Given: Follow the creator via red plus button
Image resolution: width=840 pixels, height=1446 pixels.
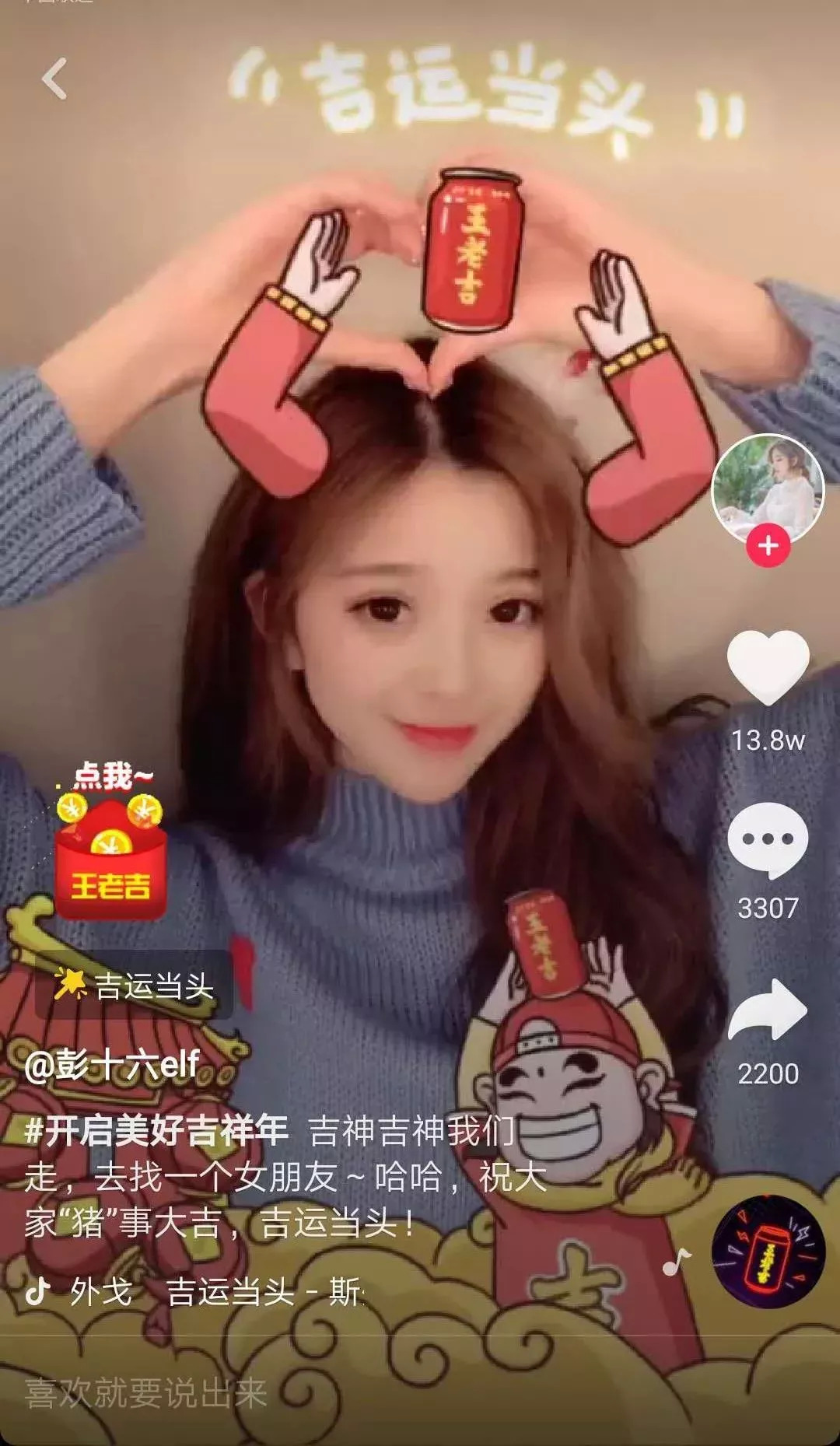Looking at the screenshot, I should point(768,546).
